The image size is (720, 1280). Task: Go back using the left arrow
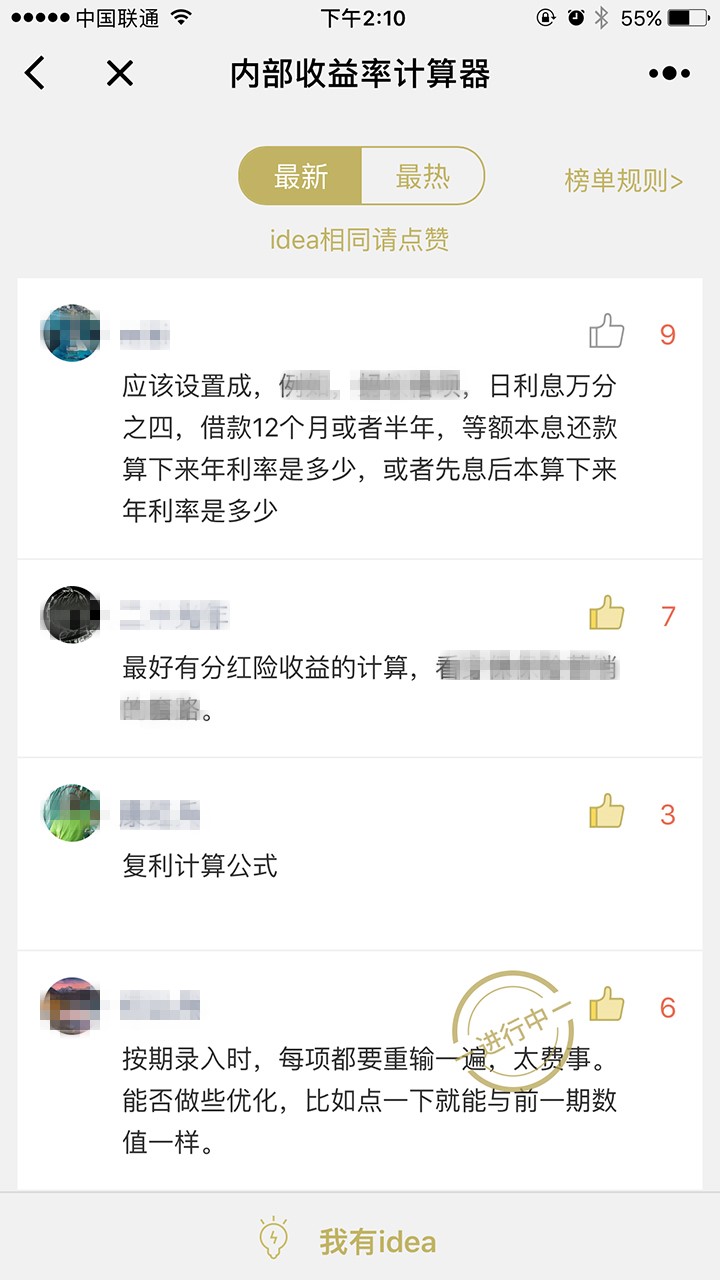[x=36, y=73]
